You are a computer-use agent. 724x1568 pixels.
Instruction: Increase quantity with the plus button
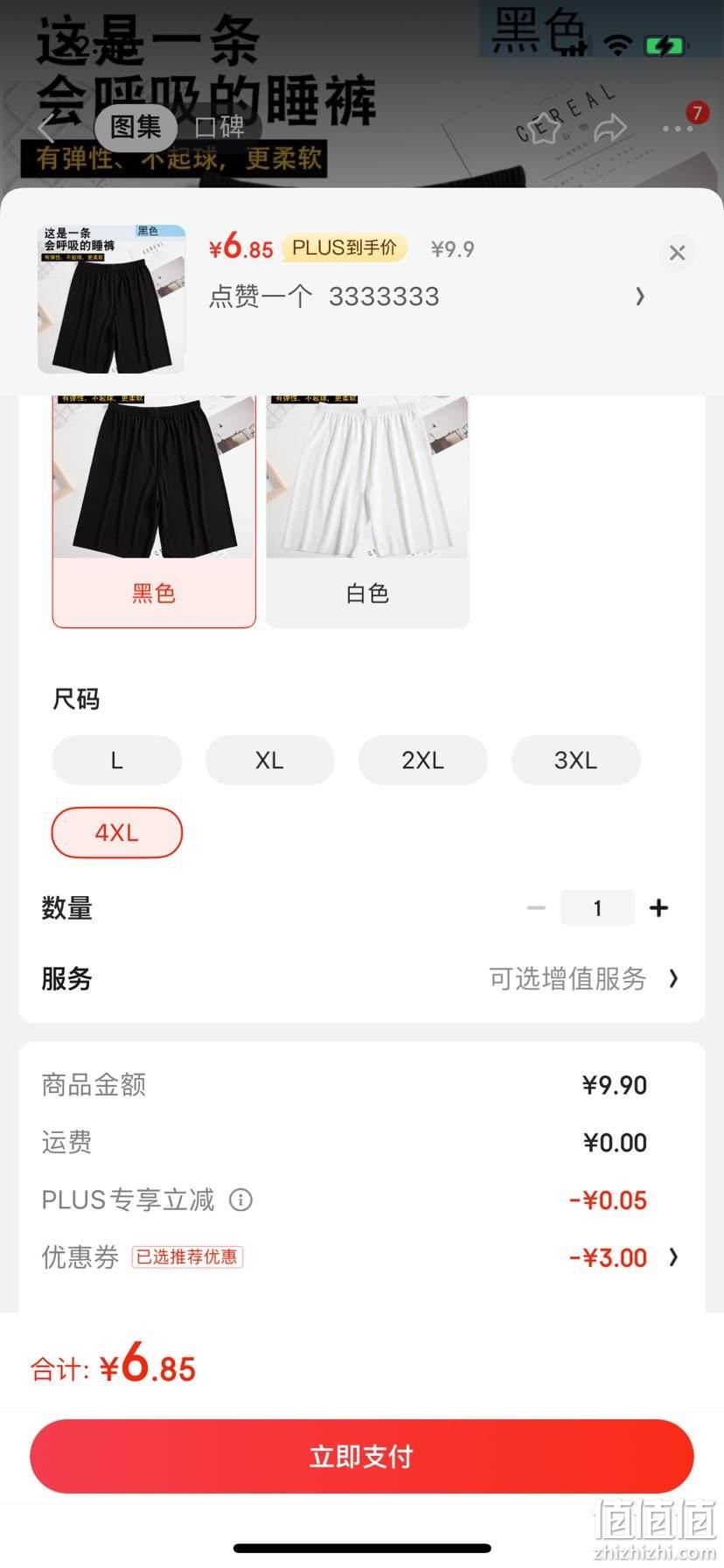coord(659,908)
